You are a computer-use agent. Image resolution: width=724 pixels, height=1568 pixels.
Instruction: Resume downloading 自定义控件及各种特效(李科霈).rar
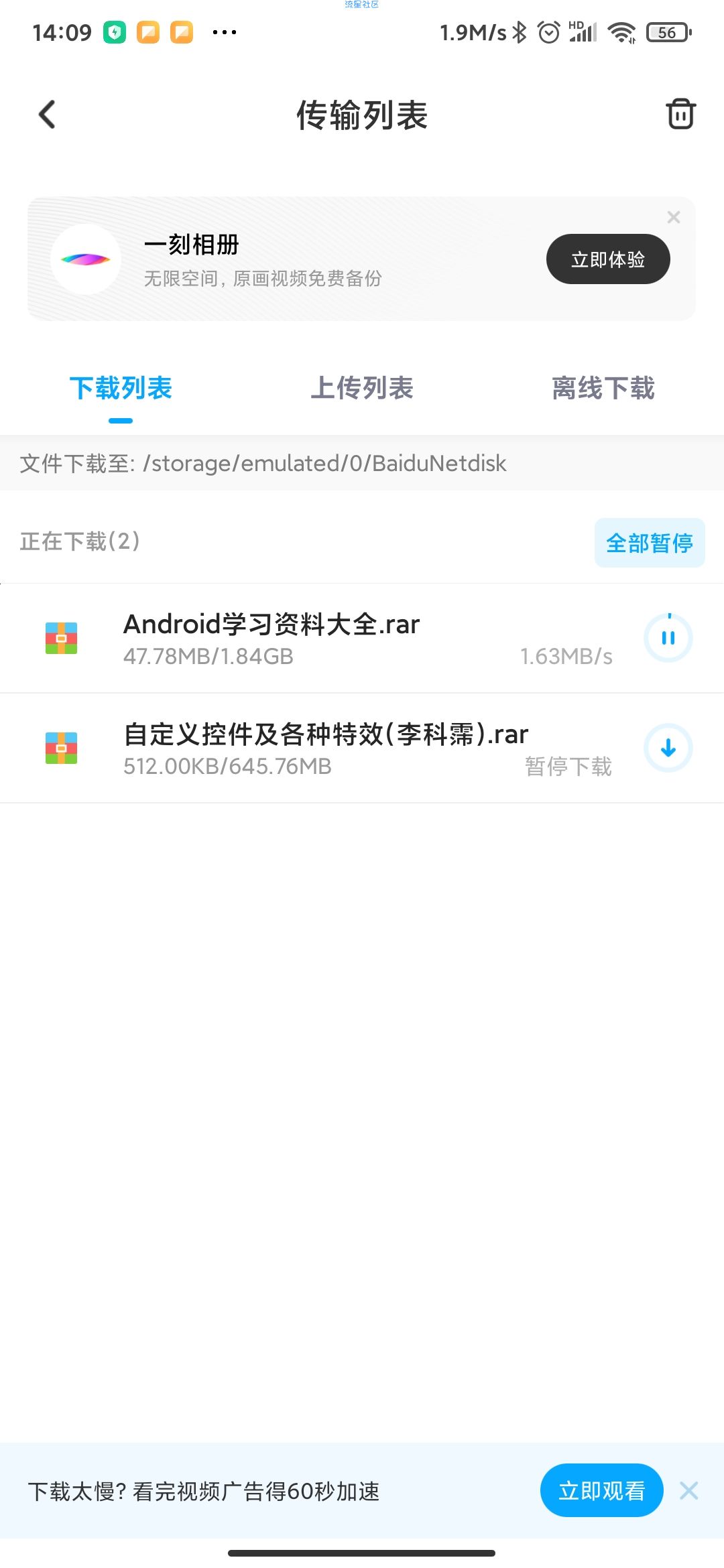coord(668,748)
